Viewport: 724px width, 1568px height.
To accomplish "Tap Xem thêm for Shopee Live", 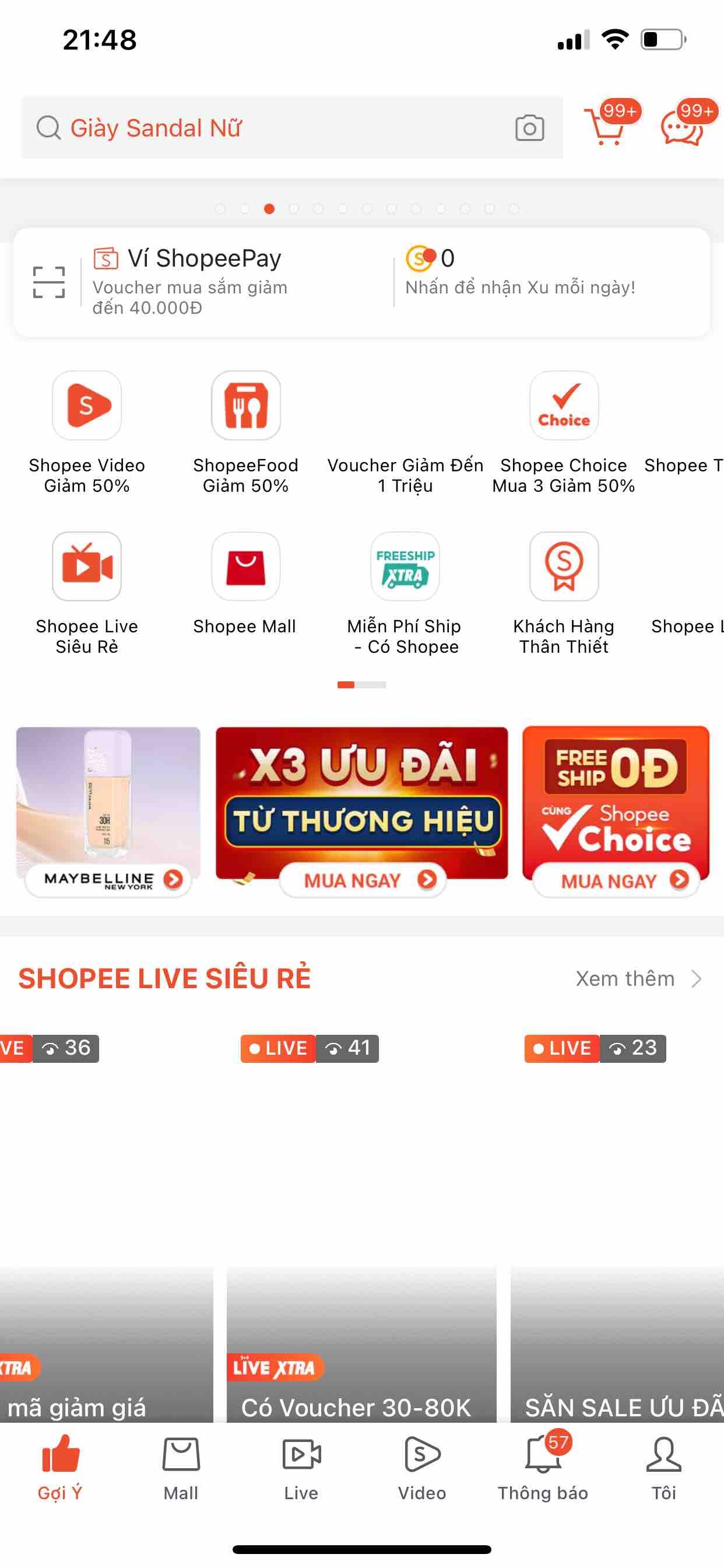I will 638,979.
